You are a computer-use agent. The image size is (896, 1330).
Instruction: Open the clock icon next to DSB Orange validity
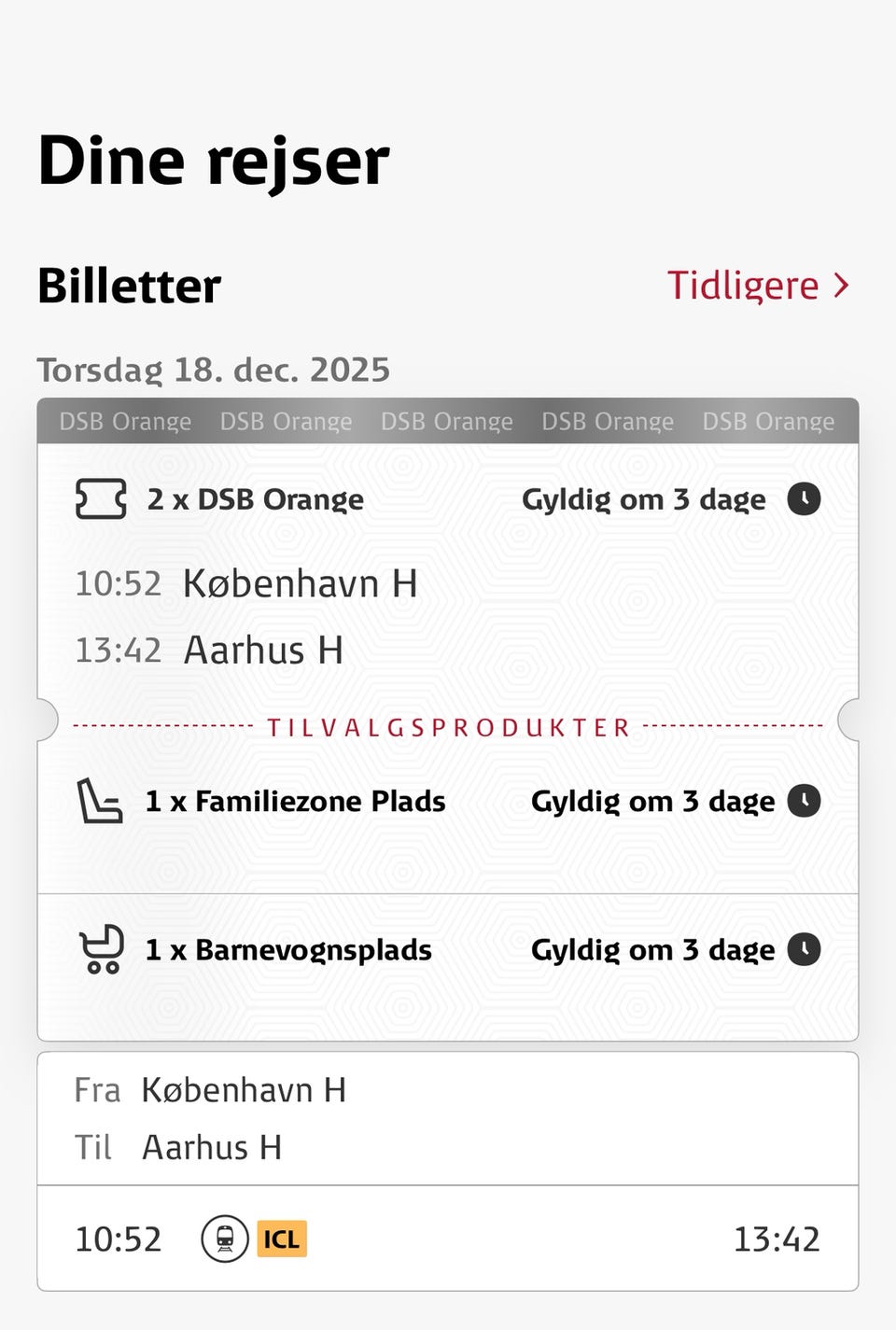pos(805,499)
